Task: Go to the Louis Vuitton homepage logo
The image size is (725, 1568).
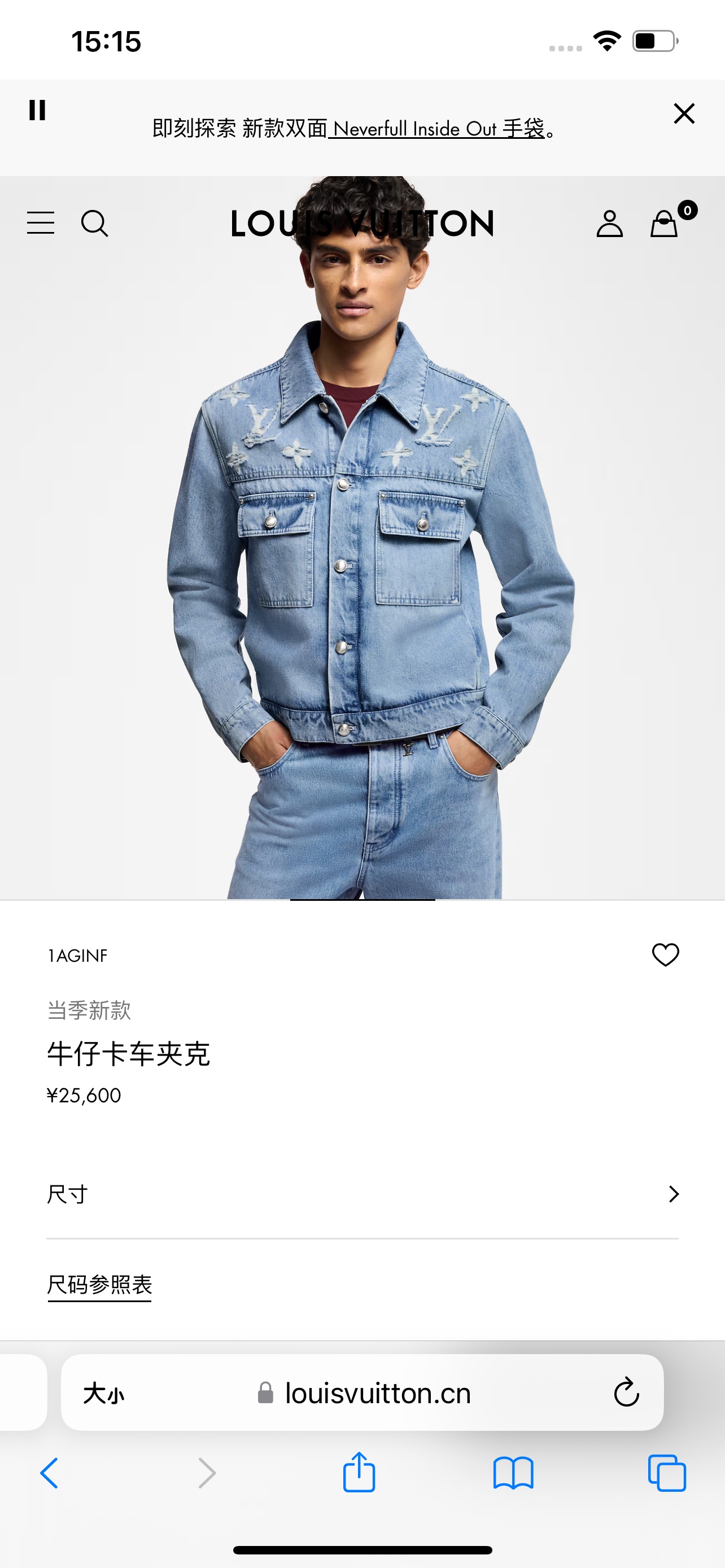Action: point(362,224)
